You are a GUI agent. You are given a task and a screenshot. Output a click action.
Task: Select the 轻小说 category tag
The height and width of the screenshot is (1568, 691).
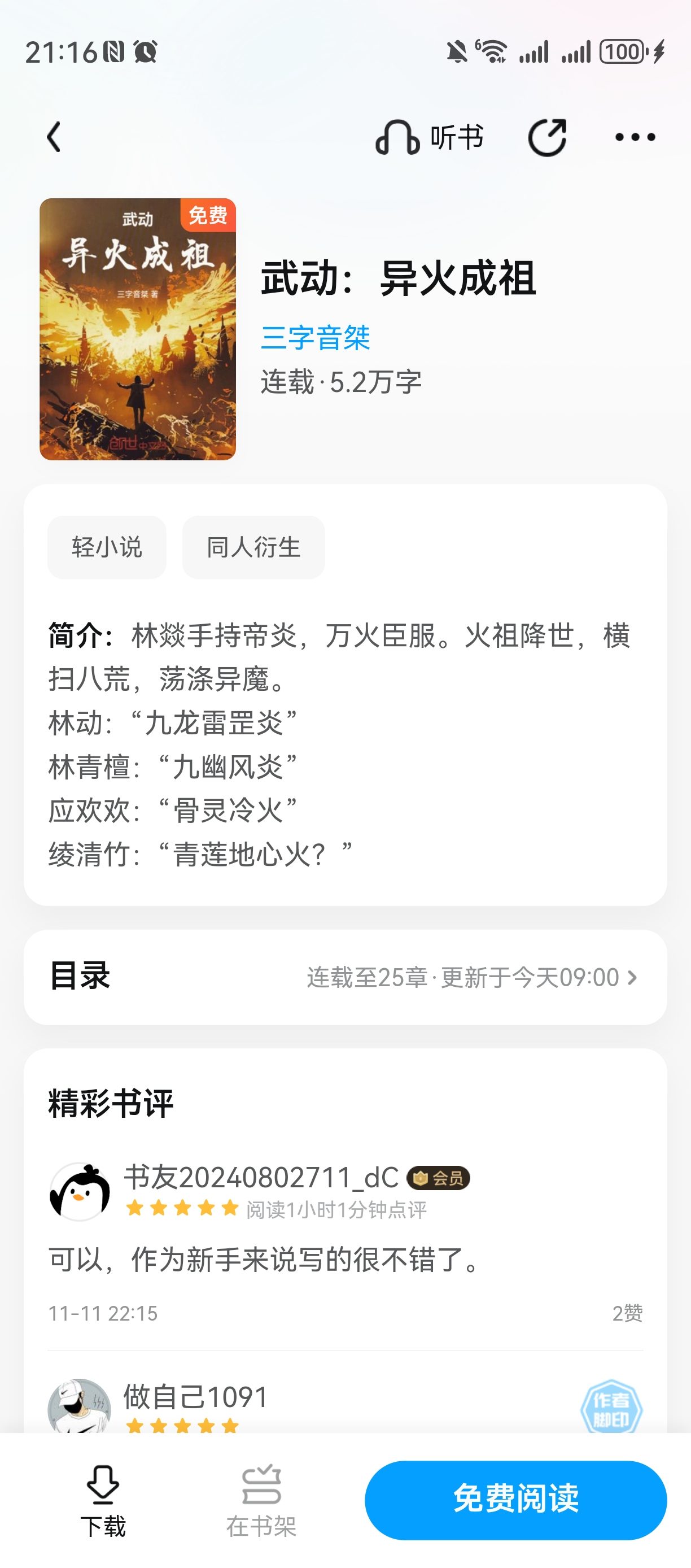click(107, 547)
